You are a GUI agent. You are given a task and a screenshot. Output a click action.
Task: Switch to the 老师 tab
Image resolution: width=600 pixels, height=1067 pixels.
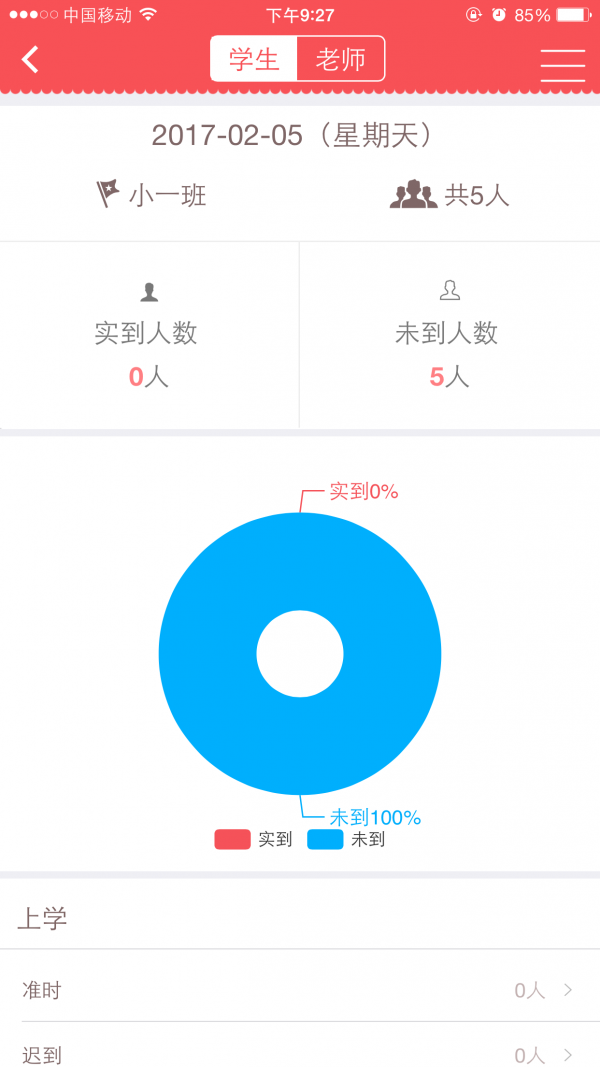tap(340, 59)
